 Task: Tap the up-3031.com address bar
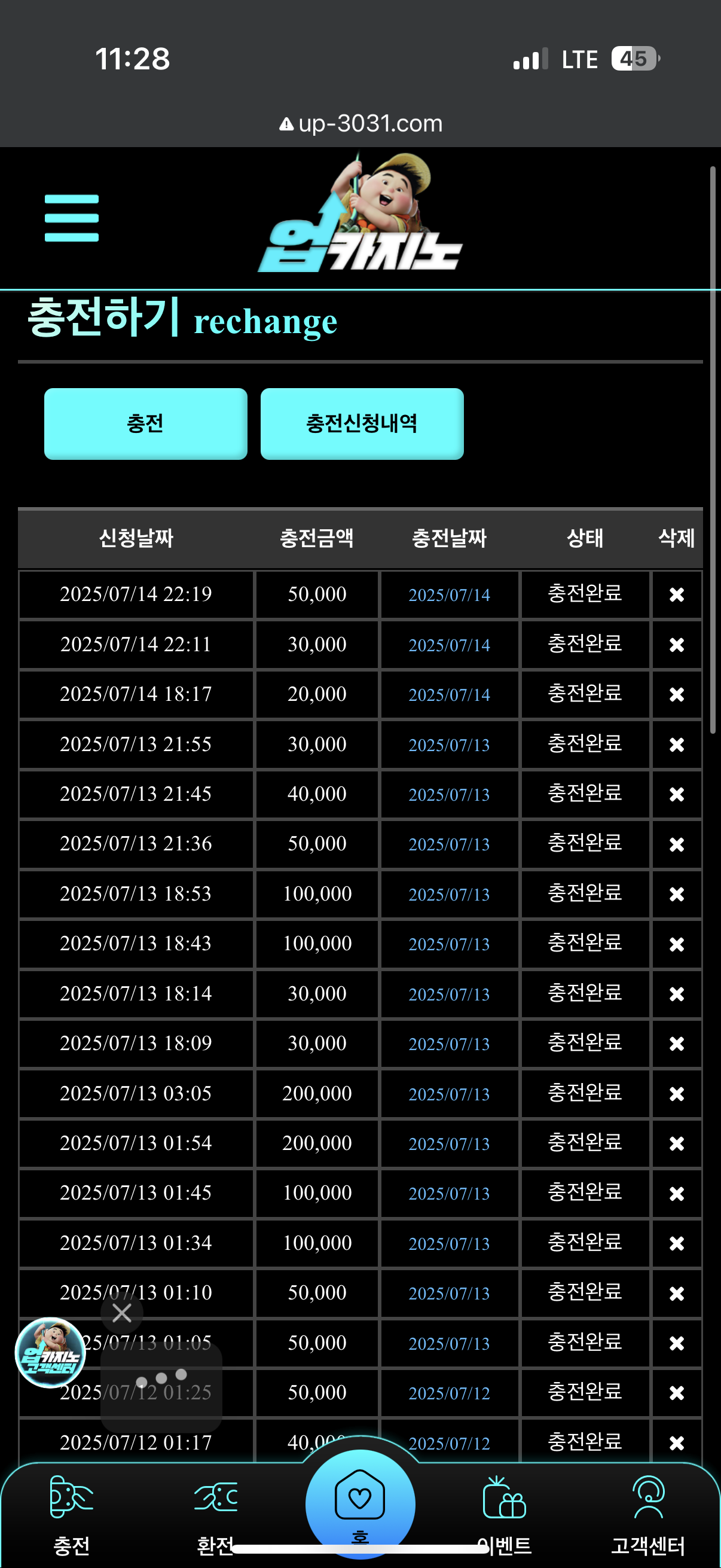pyautogui.click(x=360, y=124)
